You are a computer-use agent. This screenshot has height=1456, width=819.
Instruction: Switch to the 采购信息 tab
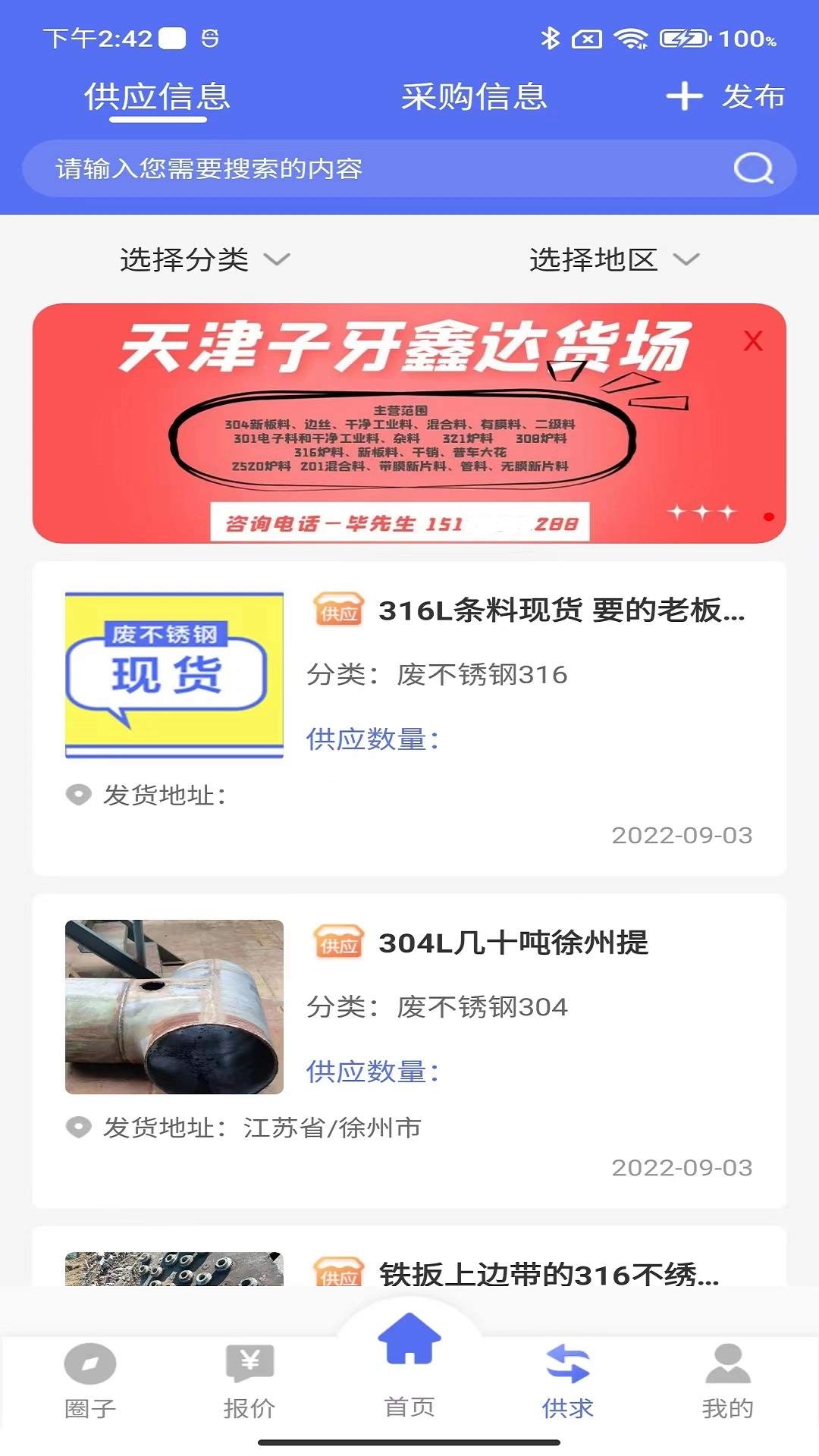pyautogui.click(x=474, y=97)
